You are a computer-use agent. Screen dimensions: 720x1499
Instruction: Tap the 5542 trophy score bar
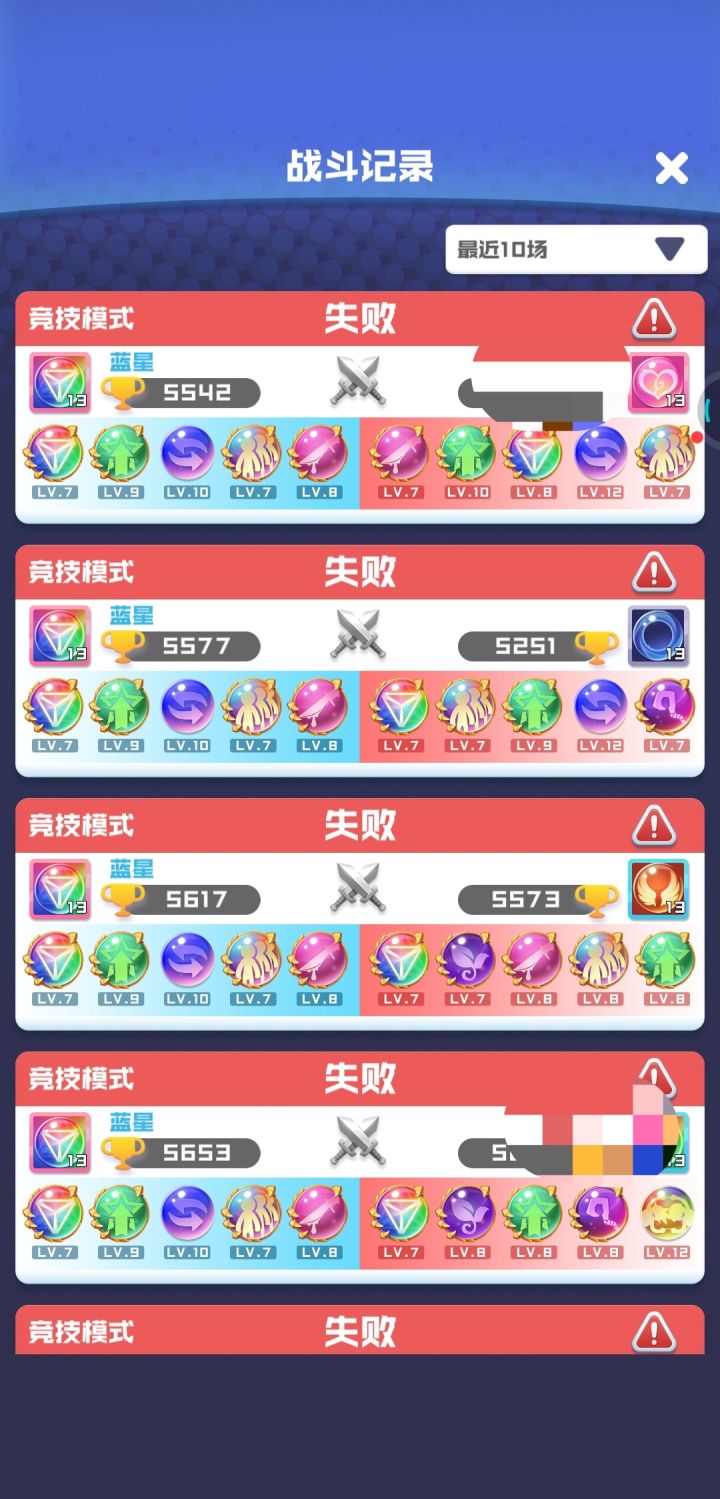tap(182, 394)
